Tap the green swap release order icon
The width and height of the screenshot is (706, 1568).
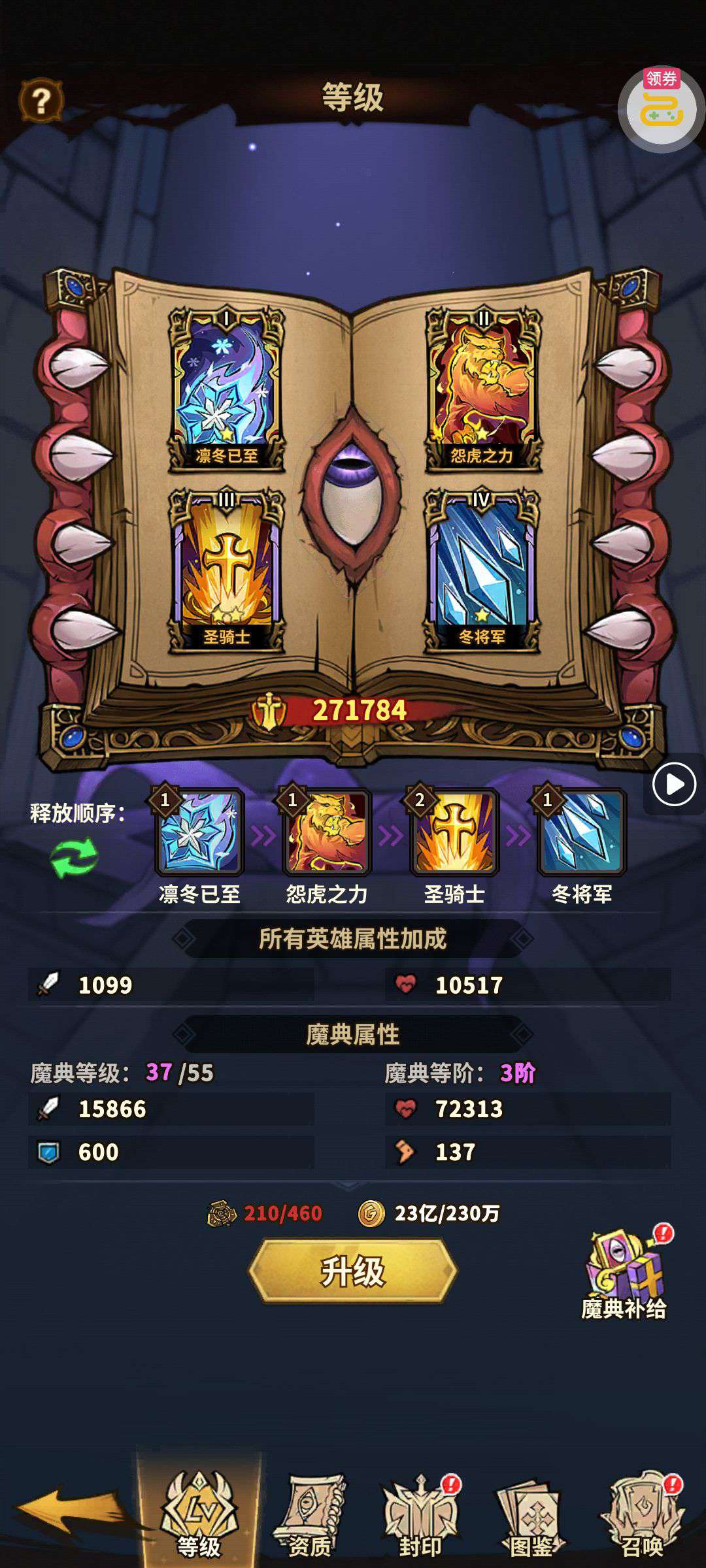click(74, 857)
